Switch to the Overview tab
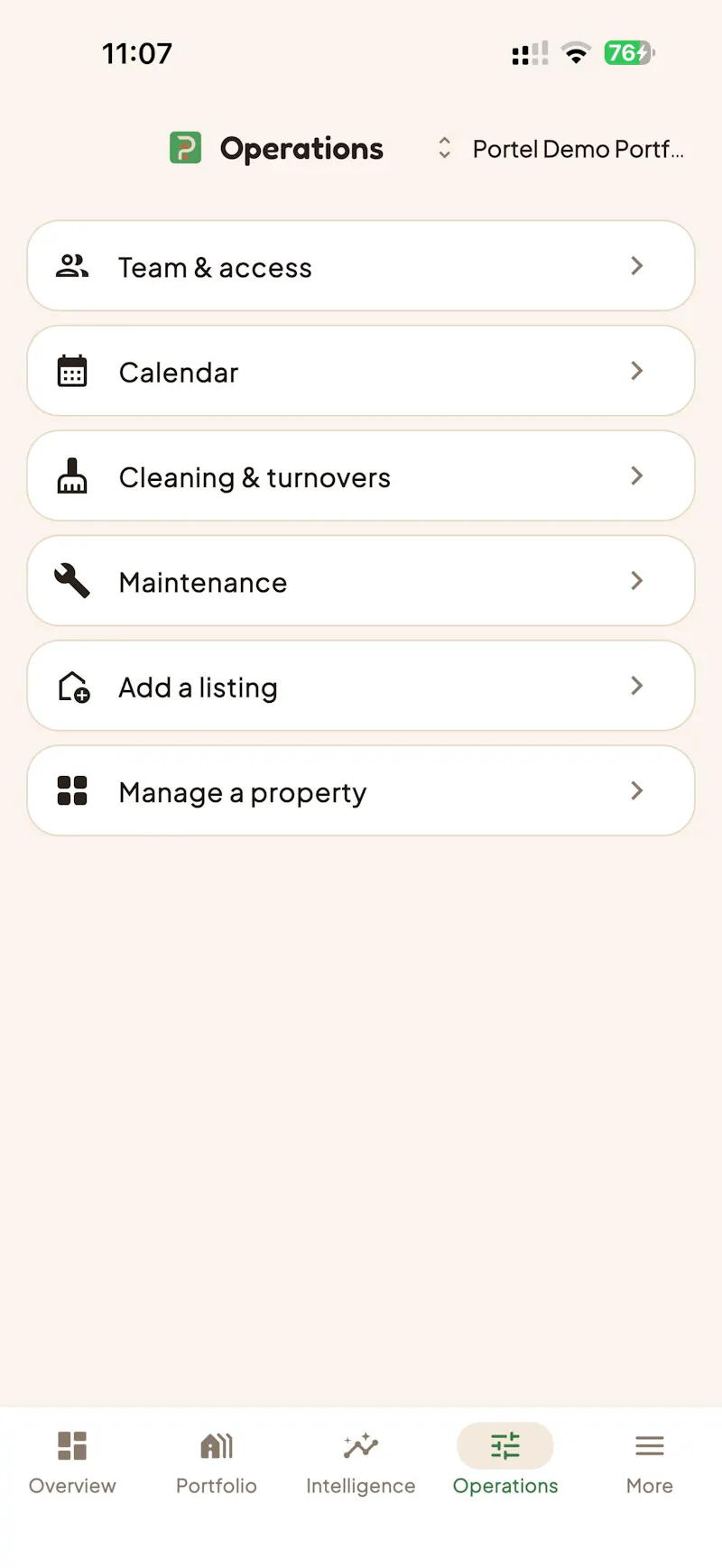This screenshot has height=1568, width=722. 72,1462
